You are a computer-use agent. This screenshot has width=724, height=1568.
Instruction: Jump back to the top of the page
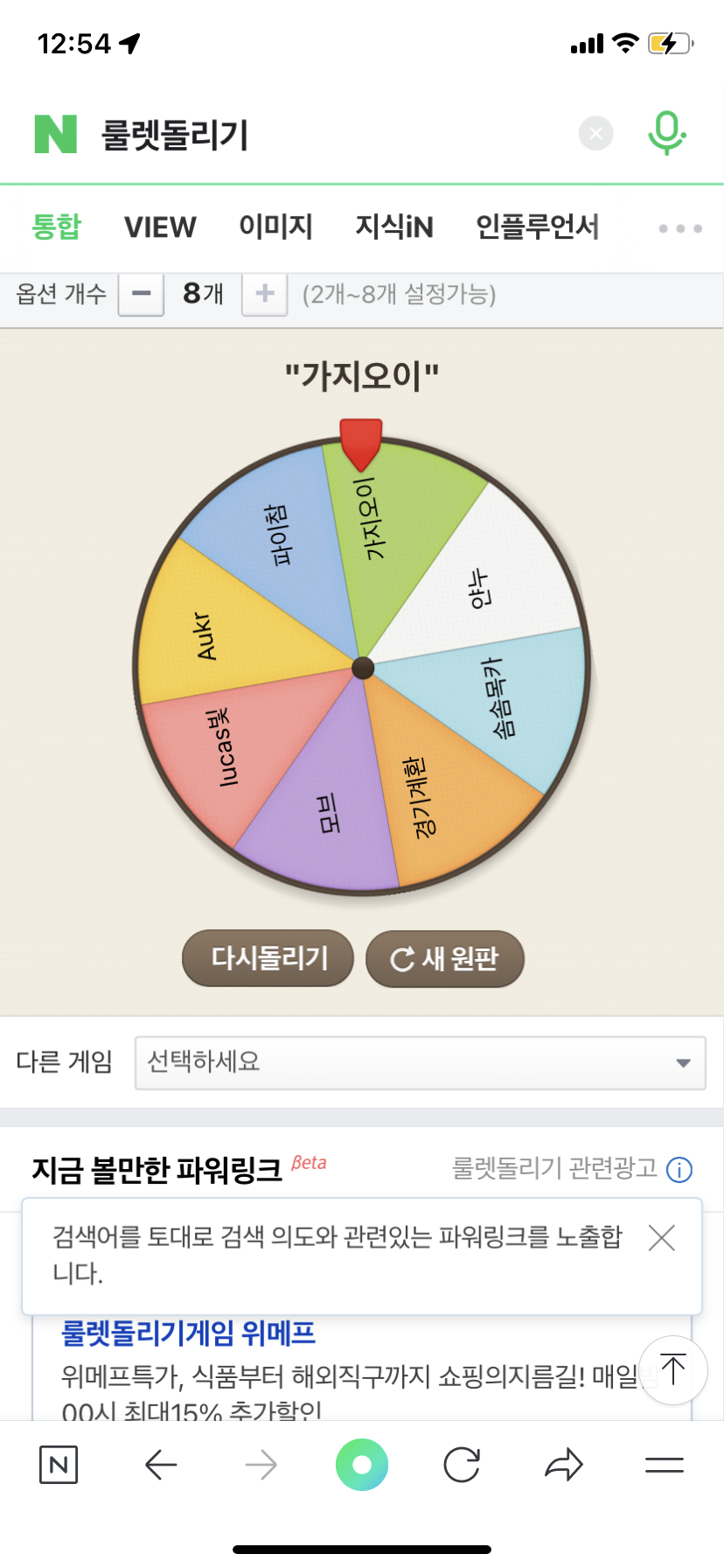[672, 1369]
